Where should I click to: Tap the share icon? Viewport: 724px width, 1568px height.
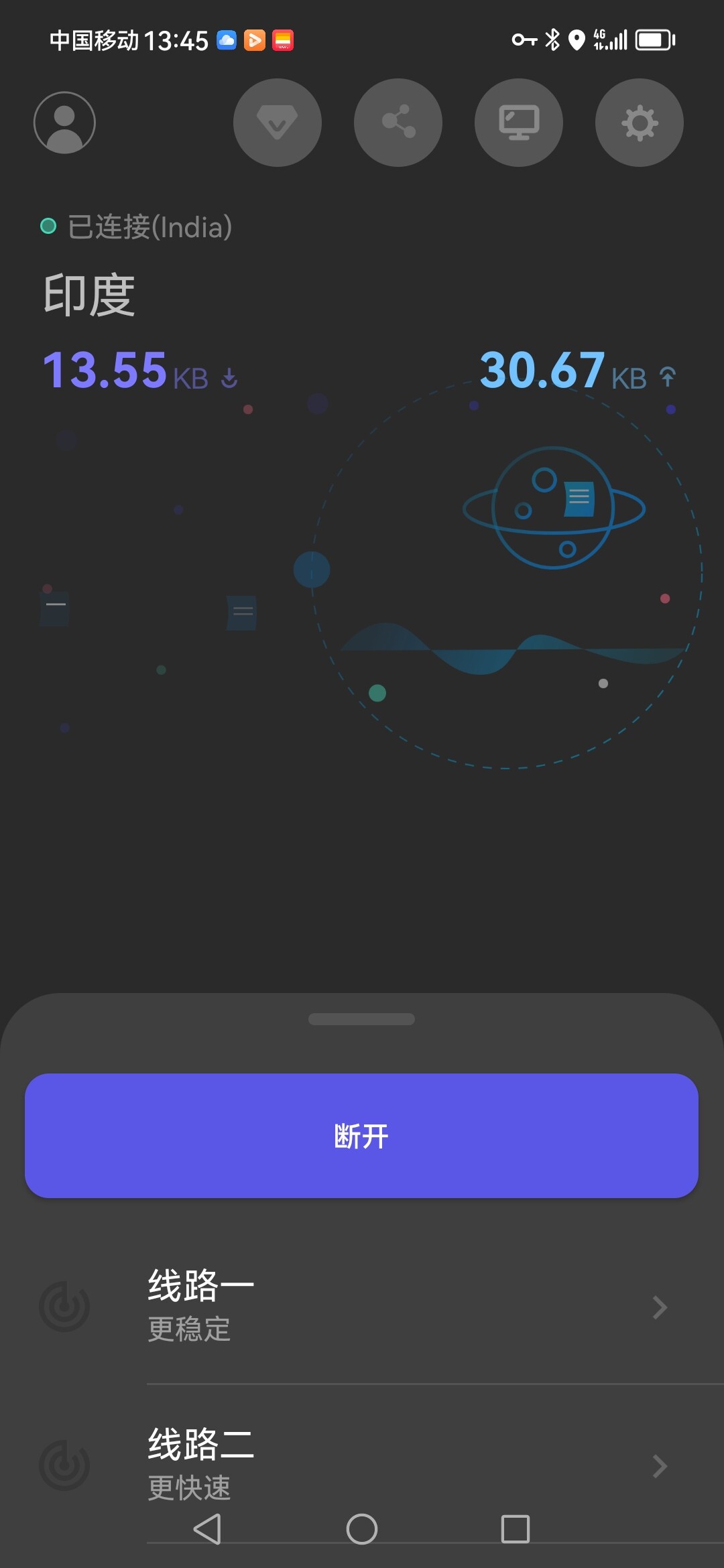pos(398,123)
